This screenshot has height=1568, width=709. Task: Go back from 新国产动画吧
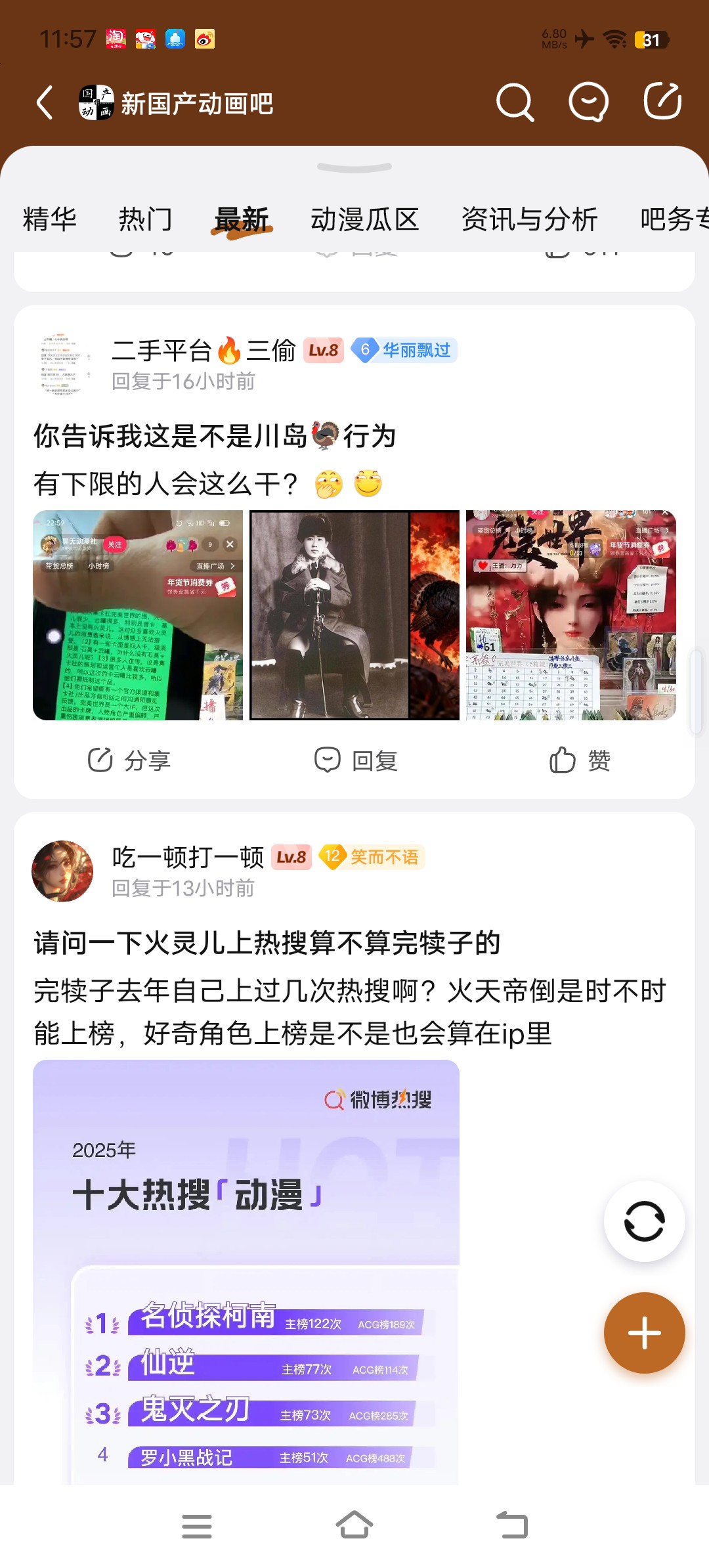point(45,103)
